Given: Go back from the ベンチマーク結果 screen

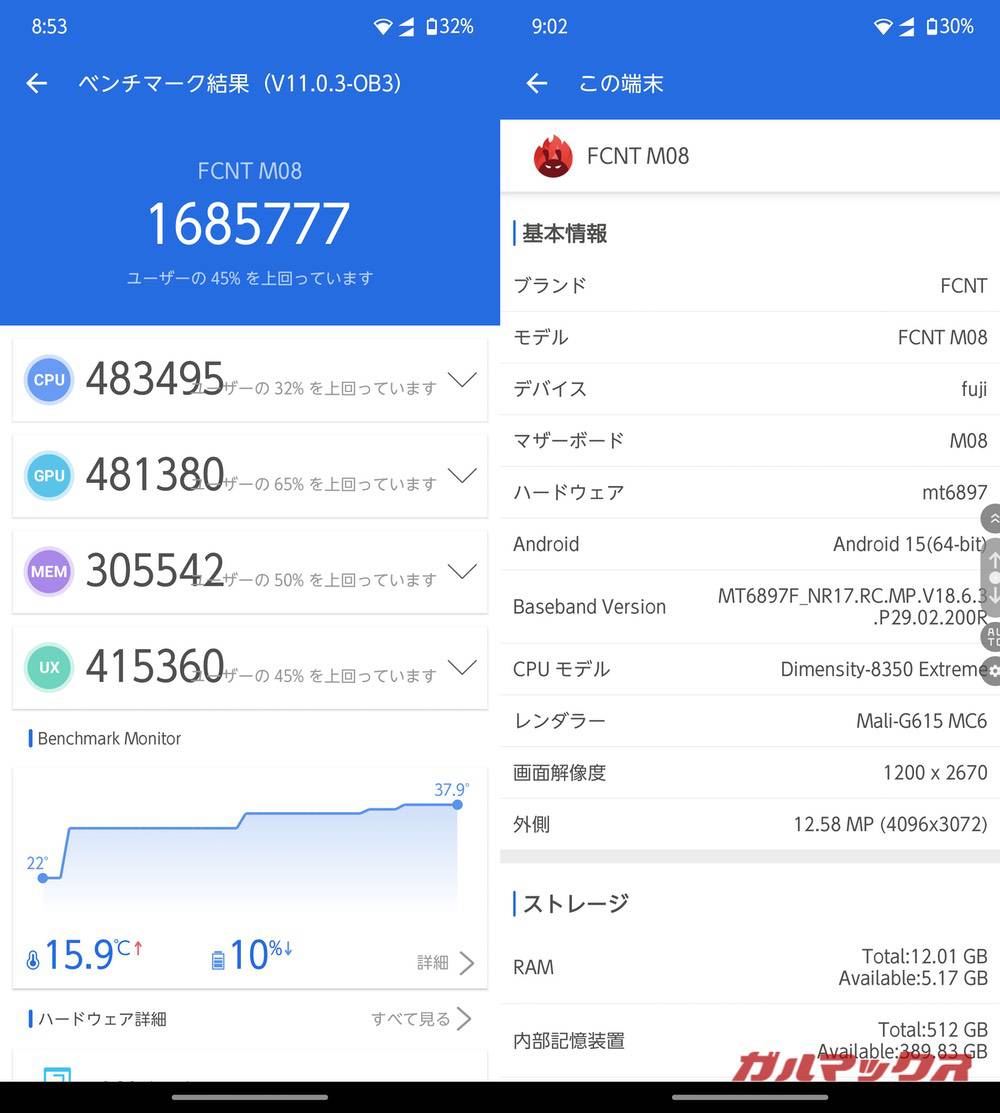Looking at the screenshot, I should coord(37,84).
